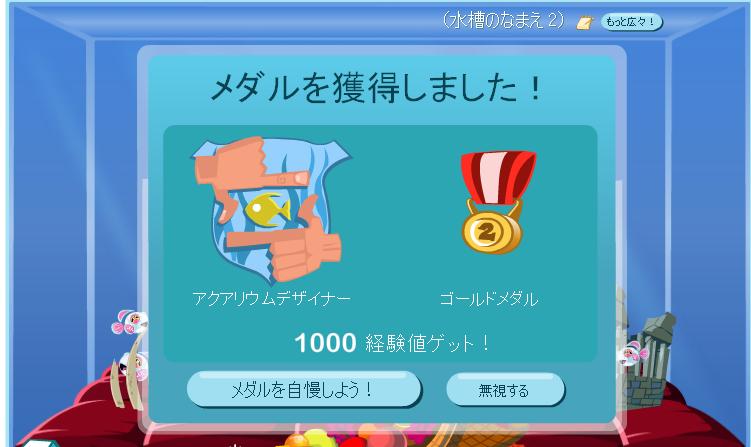
Task: Dismiss dialog with 無視する button
Action: click(x=505, y=390)
